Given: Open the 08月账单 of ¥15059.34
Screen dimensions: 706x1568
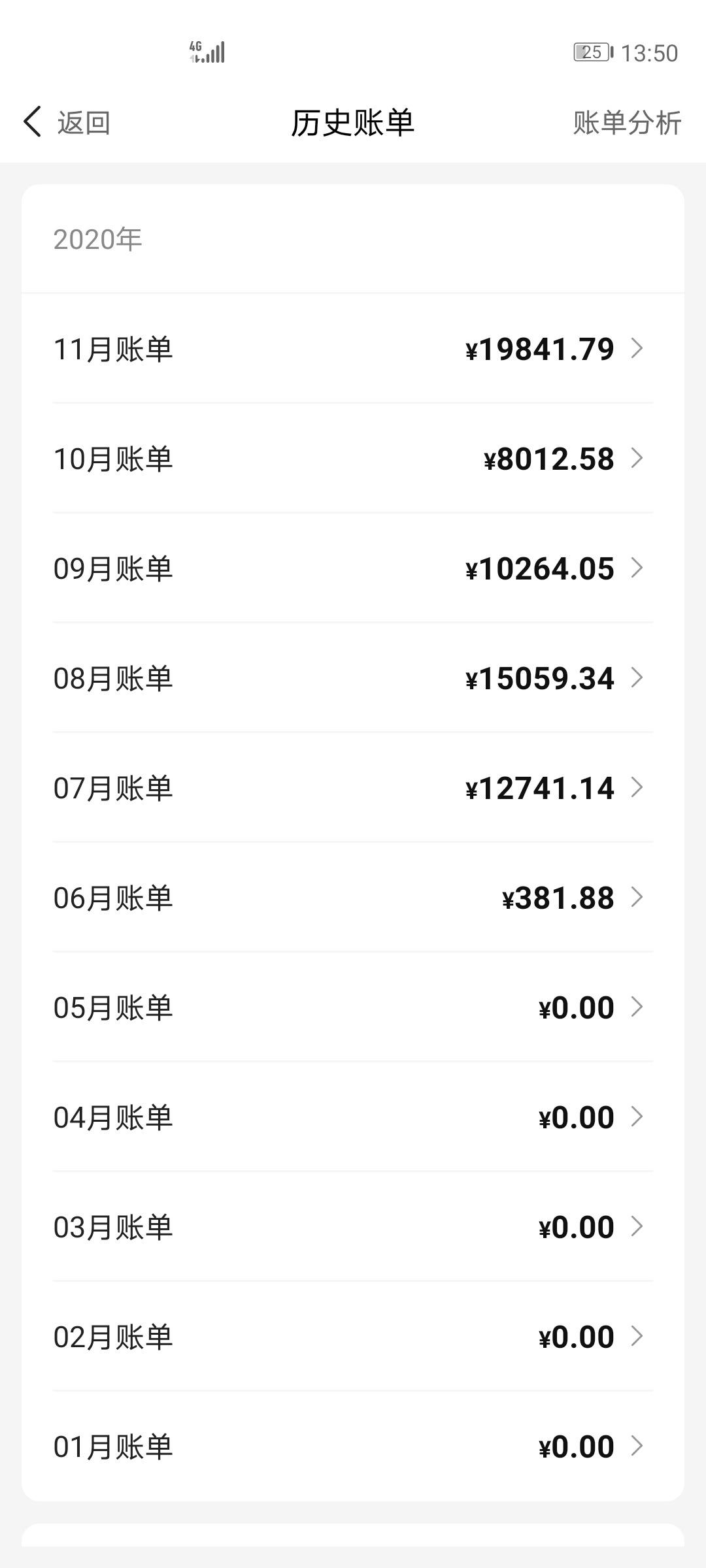Looking at the screenshot, I should click(x=353, y=678).
